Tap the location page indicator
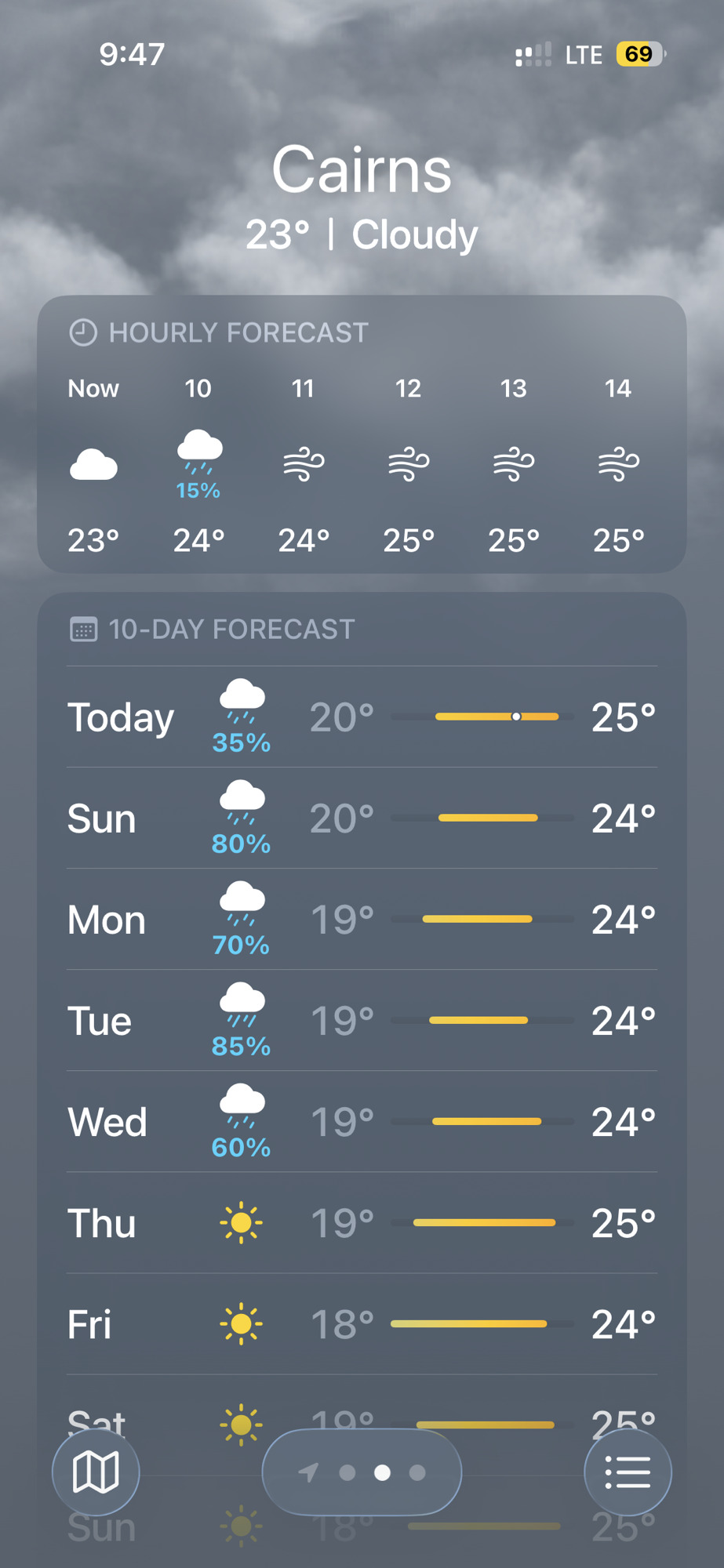The width and height of the screenshot is (724, 1568). (x=362, y=1472)
